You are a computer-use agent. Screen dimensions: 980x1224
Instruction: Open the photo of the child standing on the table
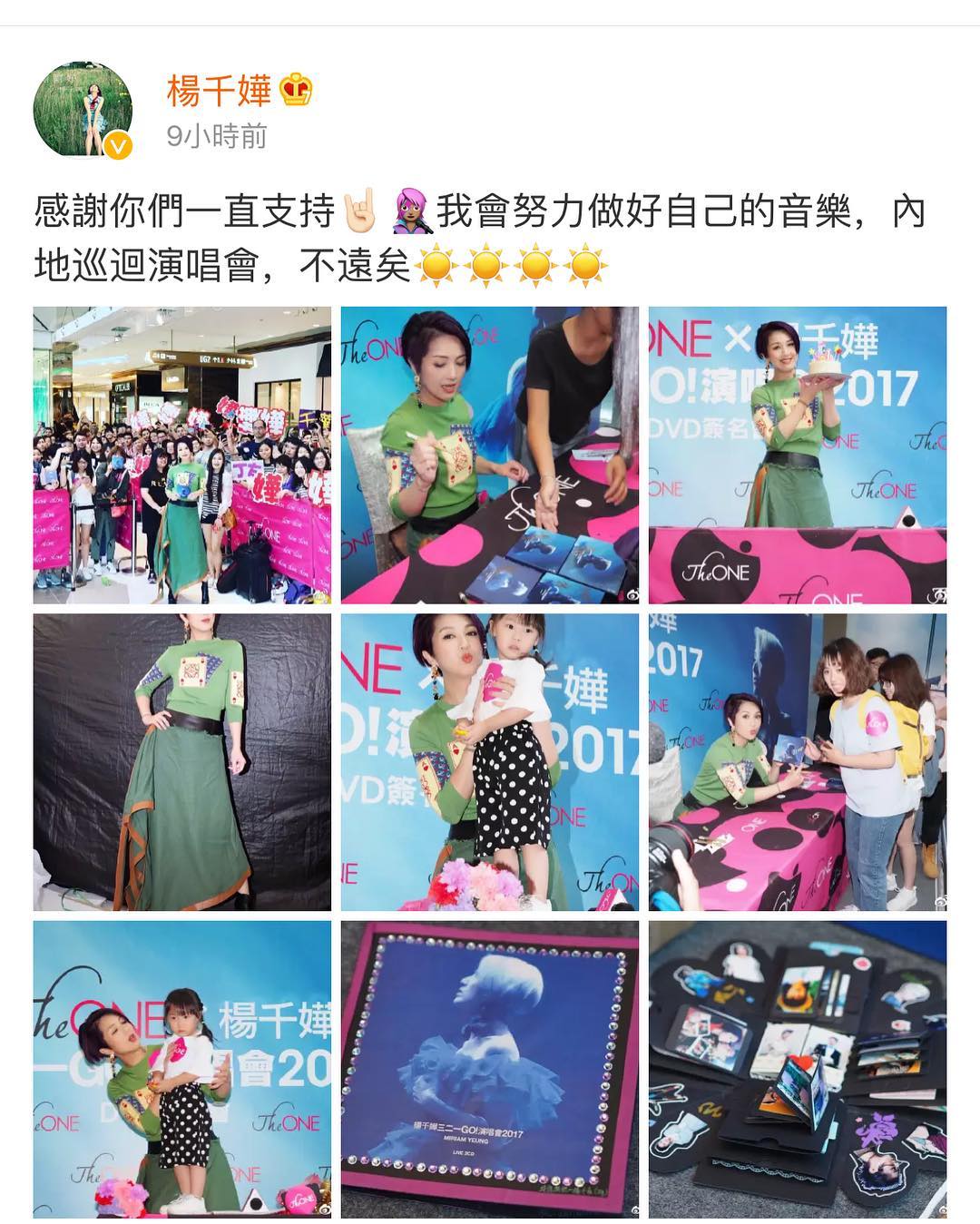[182, 1069]
